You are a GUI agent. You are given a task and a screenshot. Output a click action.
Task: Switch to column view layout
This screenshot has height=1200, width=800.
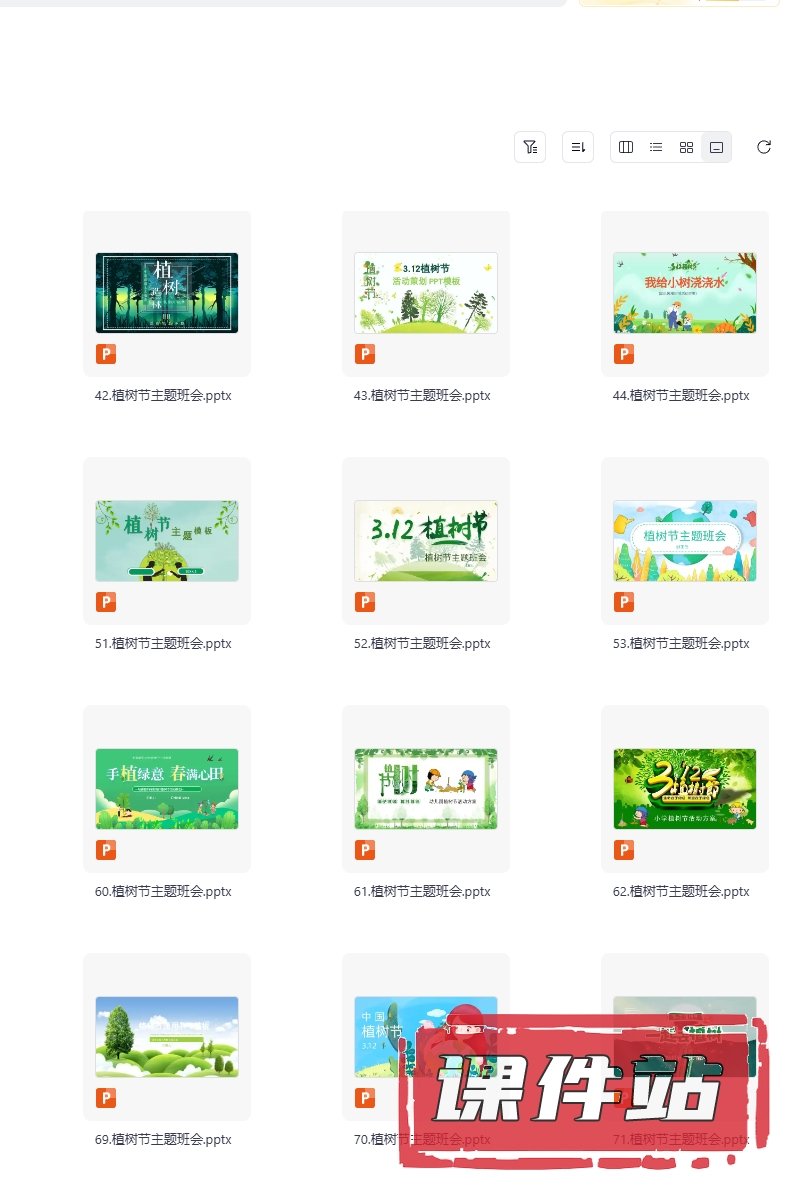pyautogui.click(x=626, y=147)
